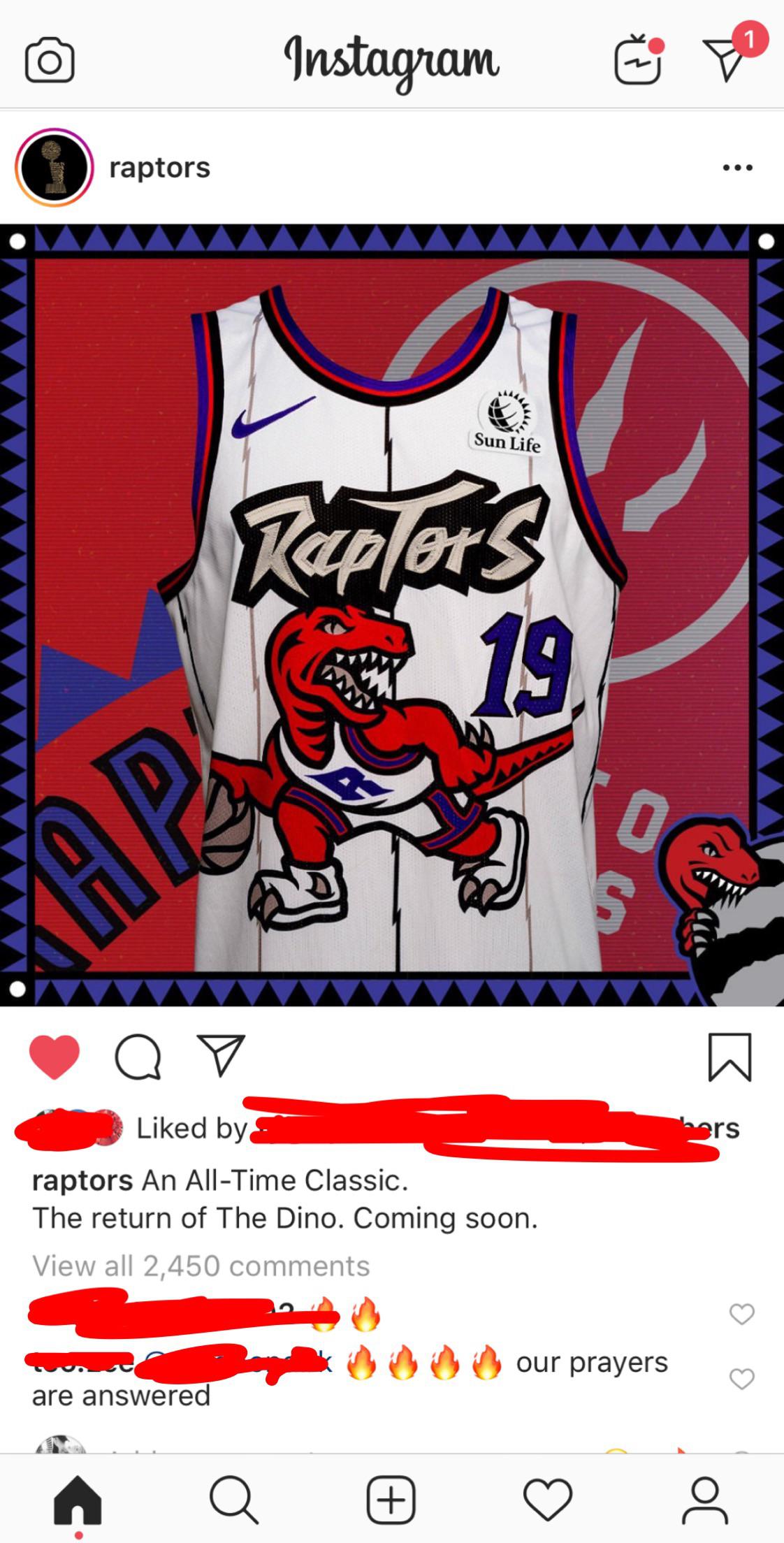View all 2,450 comments

click(x=201, y=1266)
